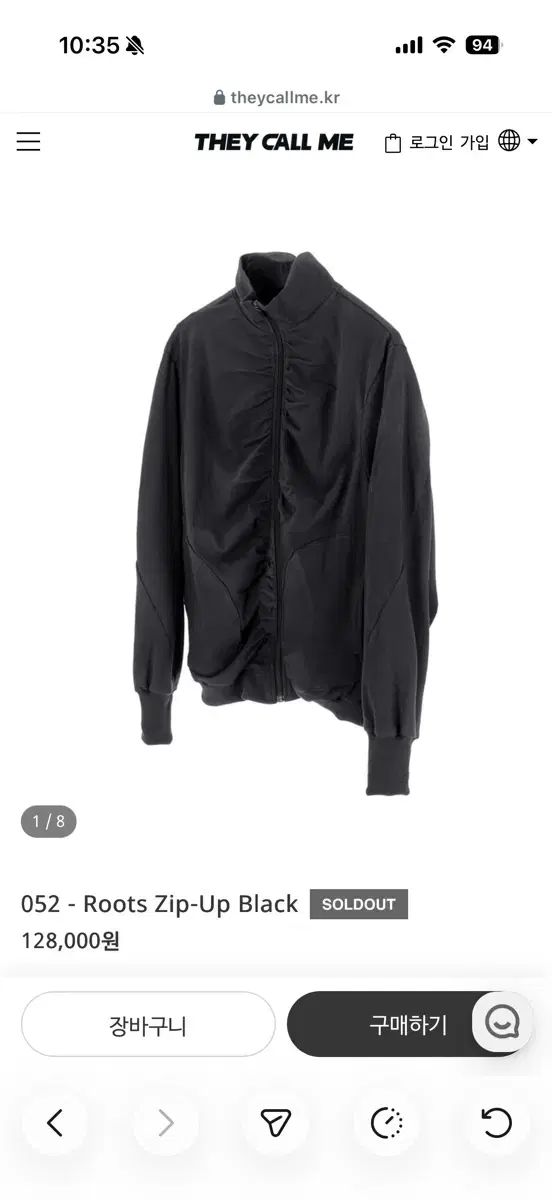Open the hamburger menu

click(x=28, y=142)
